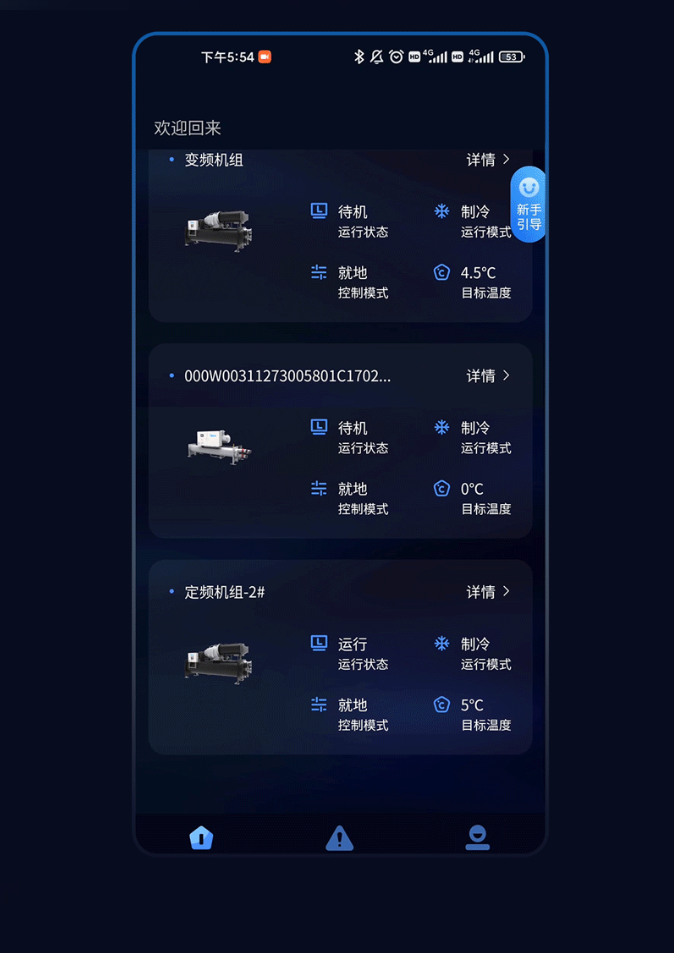Open the 变频机组 chiller picture
The width and height of the screenshot is (674, 953).
coord(219,230)
